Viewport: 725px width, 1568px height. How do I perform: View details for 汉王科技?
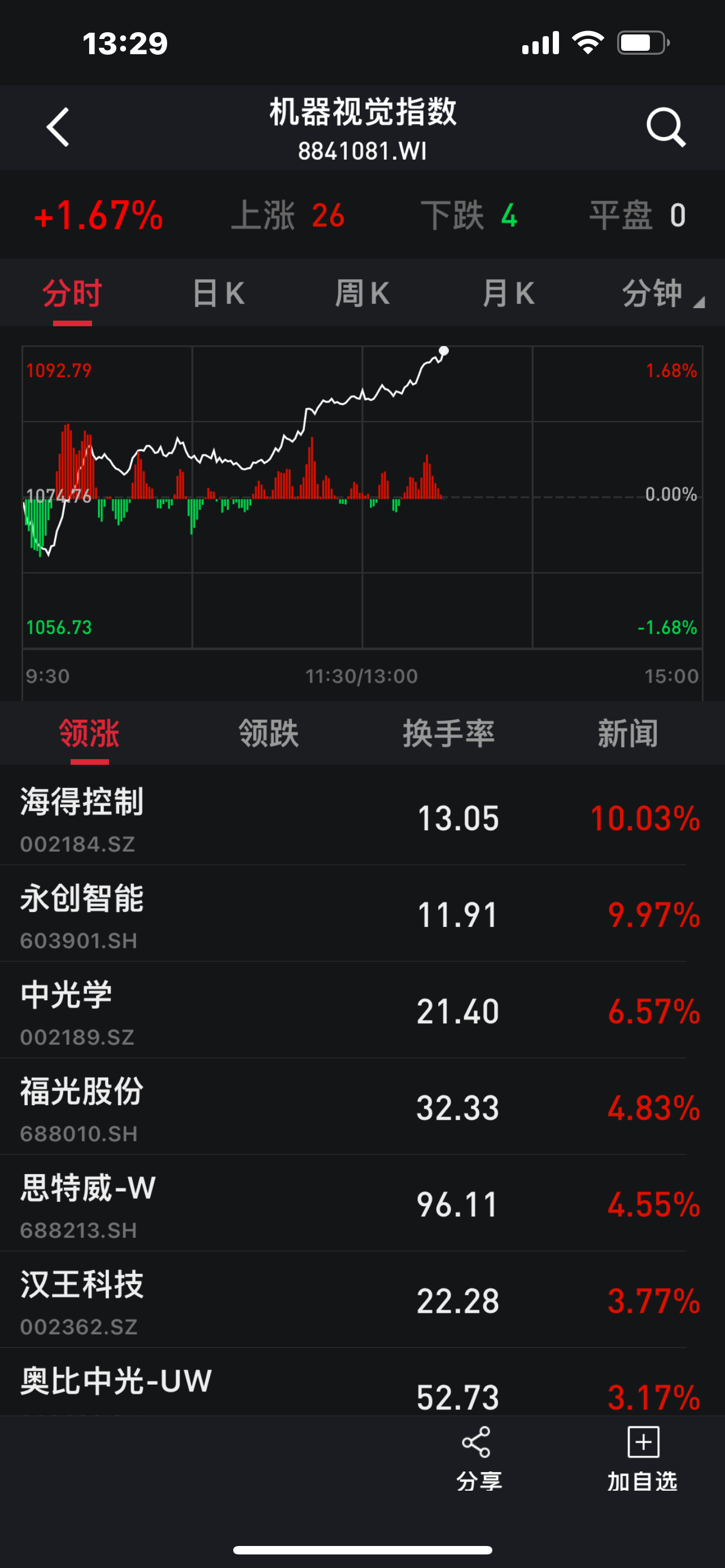click(362, 1299)
